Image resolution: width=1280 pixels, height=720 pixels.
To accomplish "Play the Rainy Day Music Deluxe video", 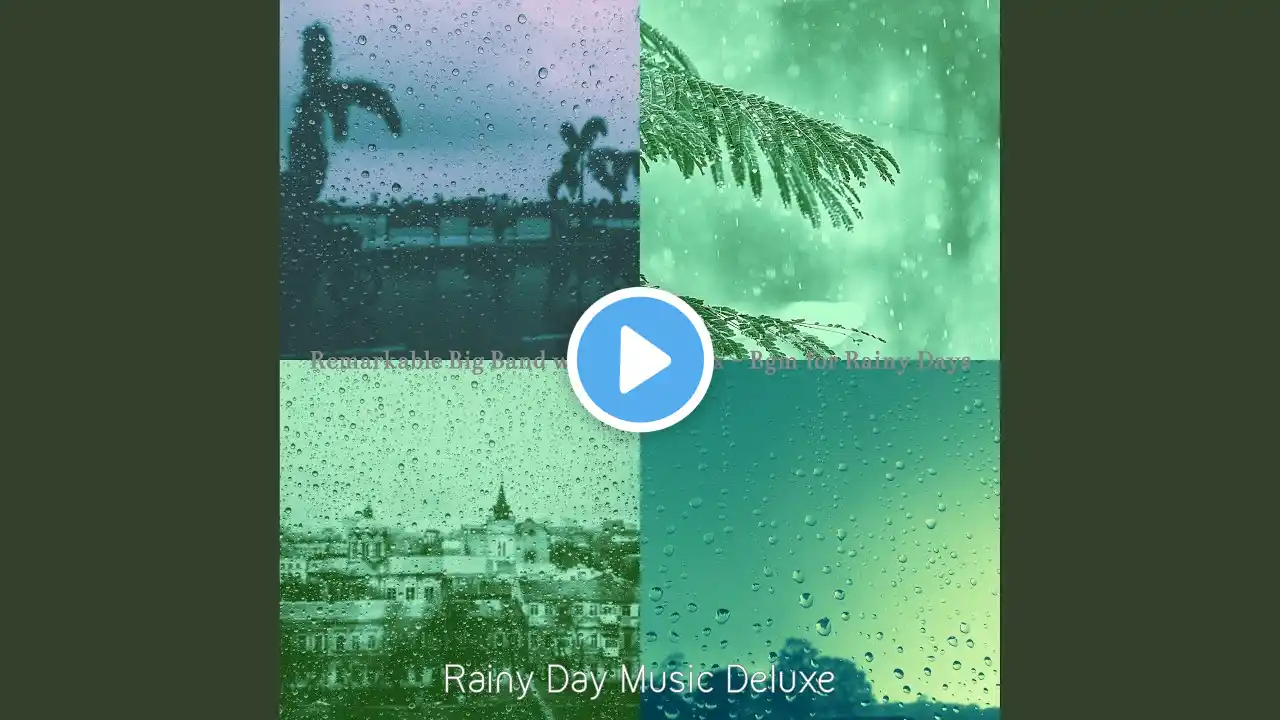I will (x=640, y=360).
